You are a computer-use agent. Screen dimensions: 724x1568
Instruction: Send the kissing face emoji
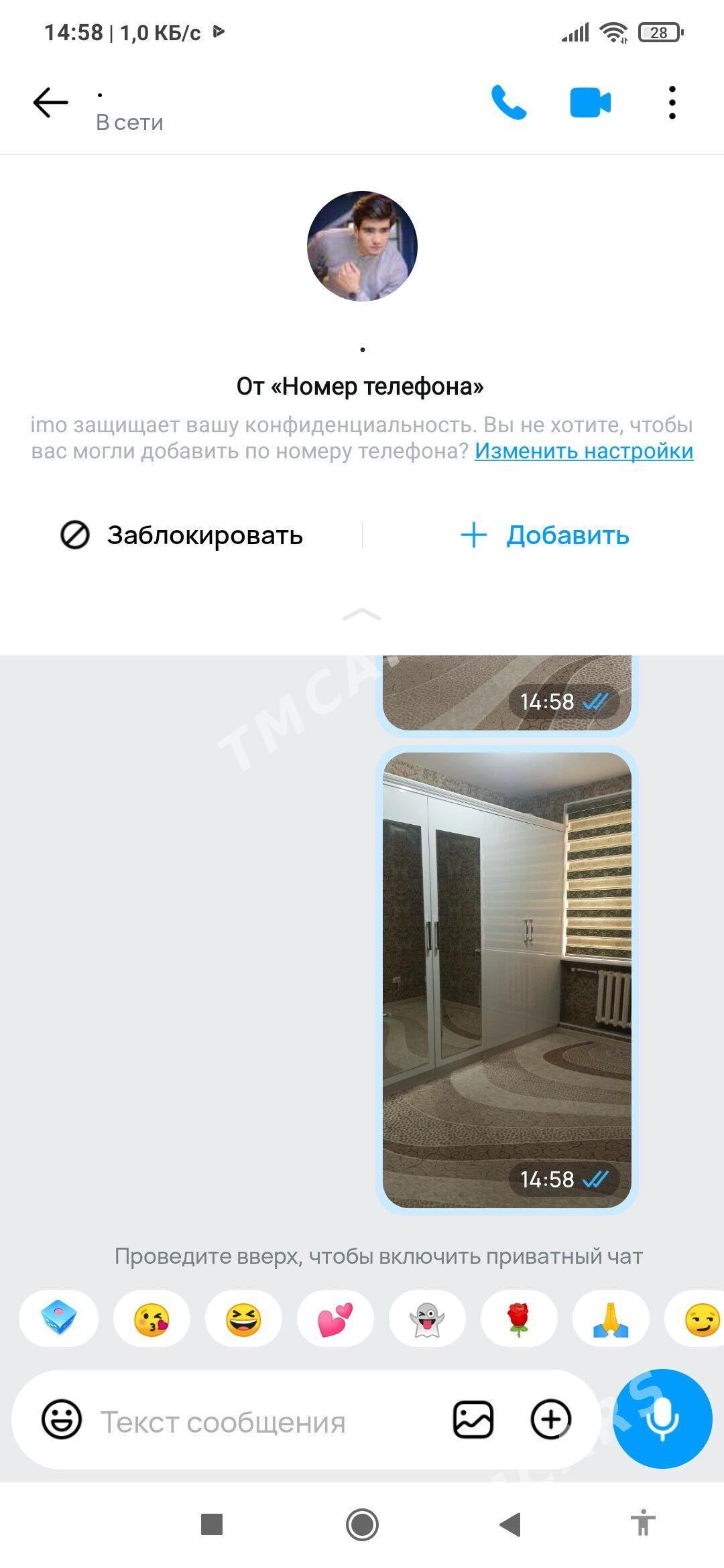tap(152, 1319)
